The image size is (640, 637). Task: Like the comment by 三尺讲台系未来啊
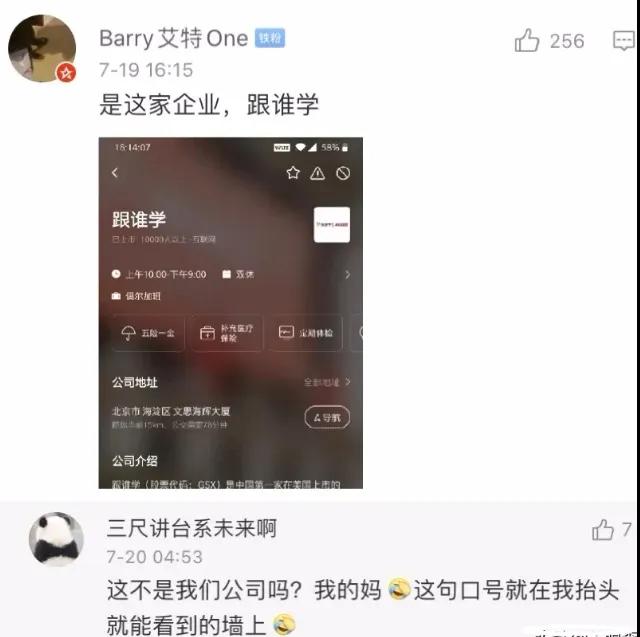coord(603,529)
